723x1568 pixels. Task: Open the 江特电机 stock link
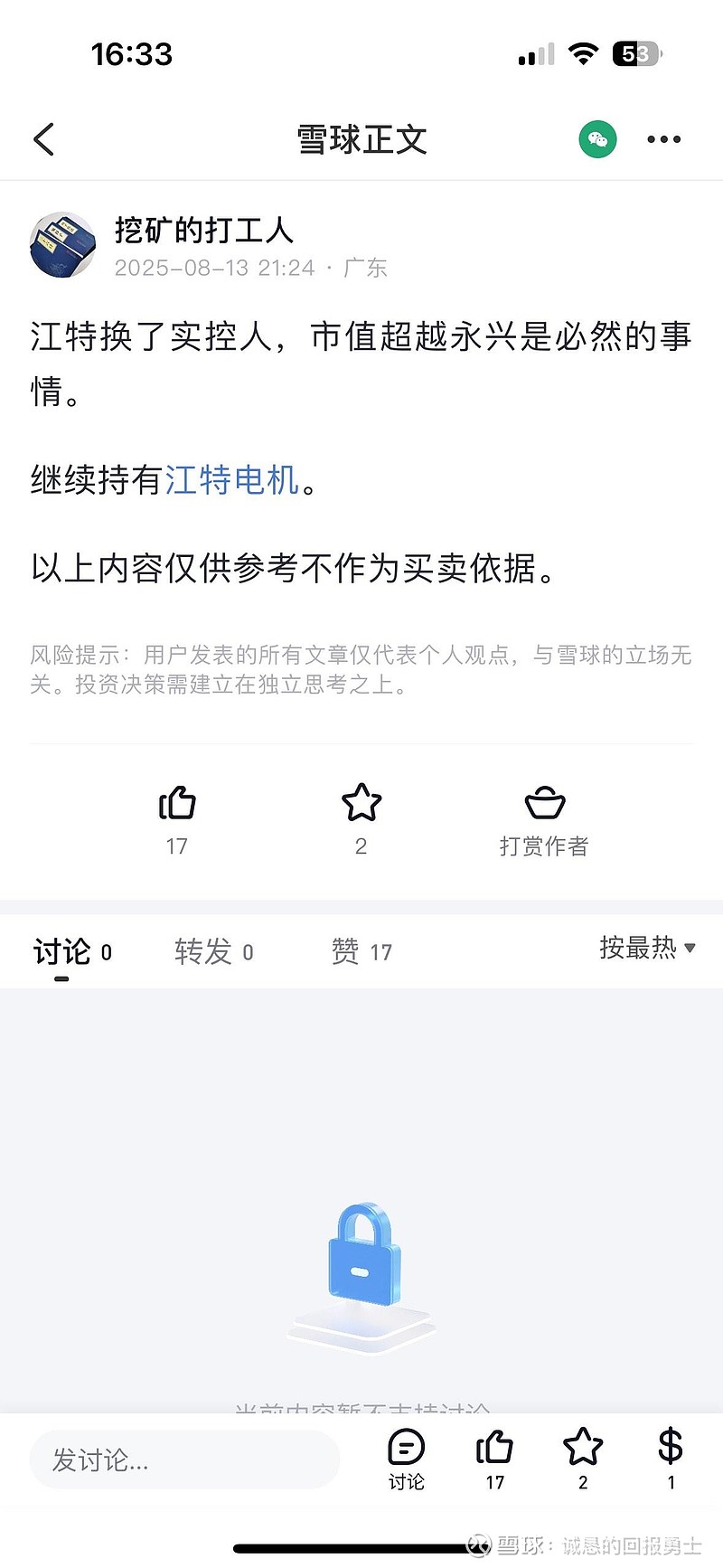[x=231, y=479]
